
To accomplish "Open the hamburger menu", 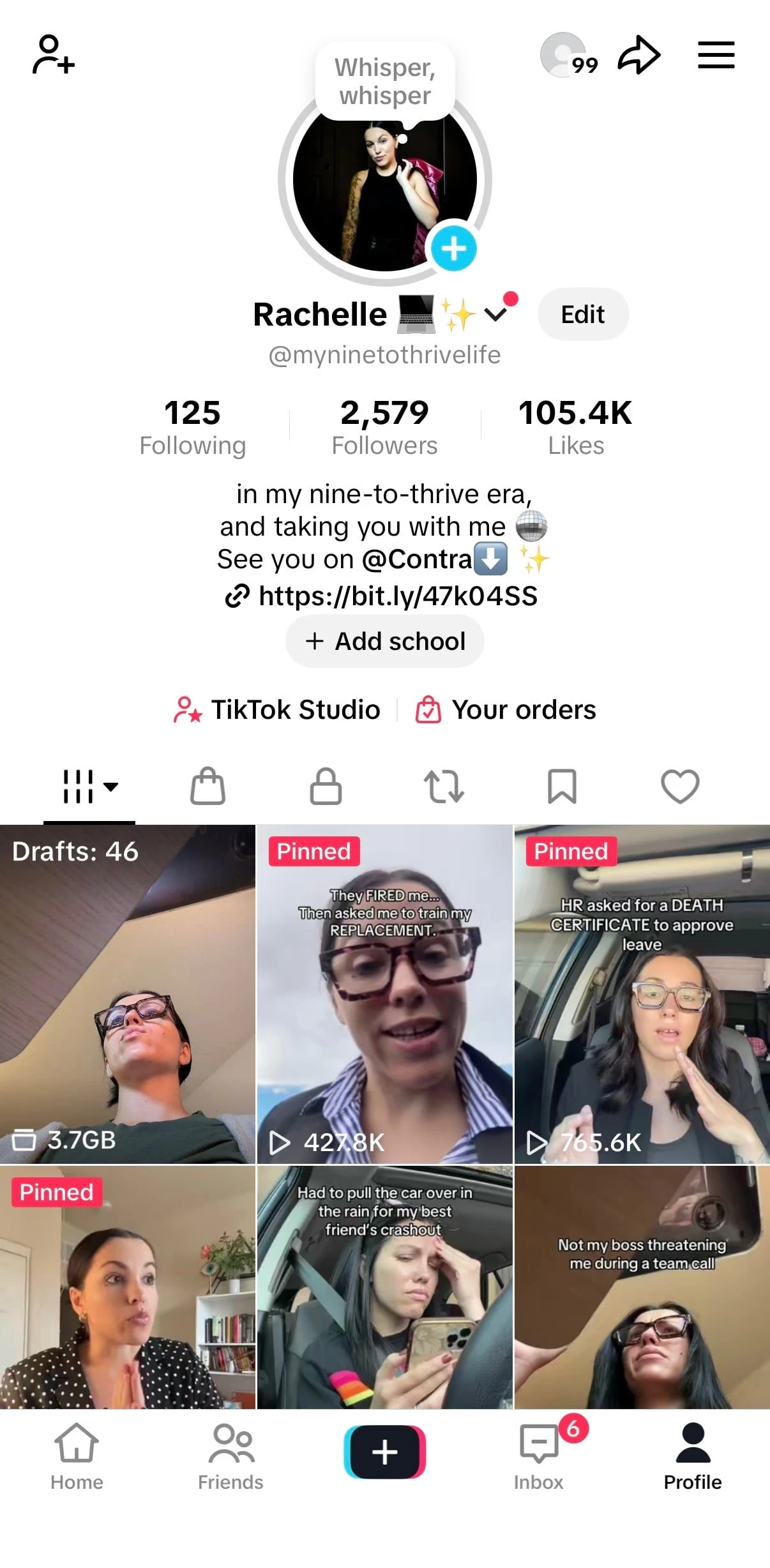I will point(716,55).
